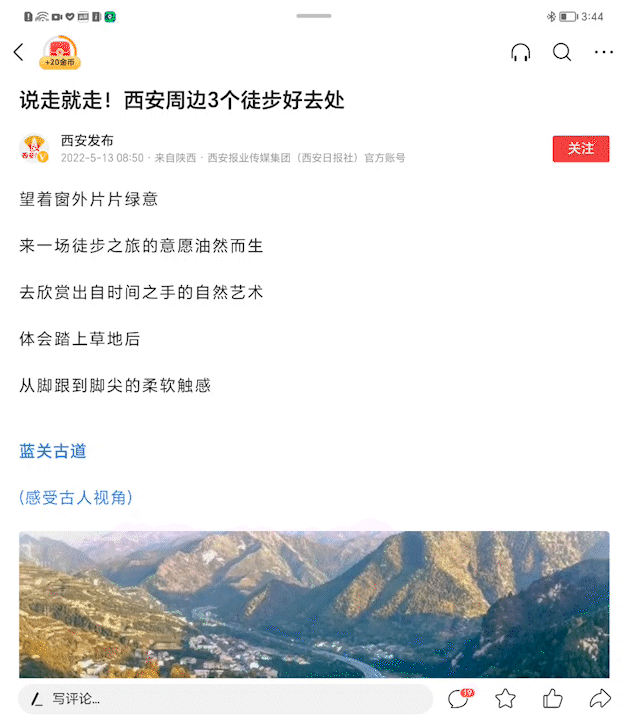Like this article with thumbs-up

[x=552, y=698]
